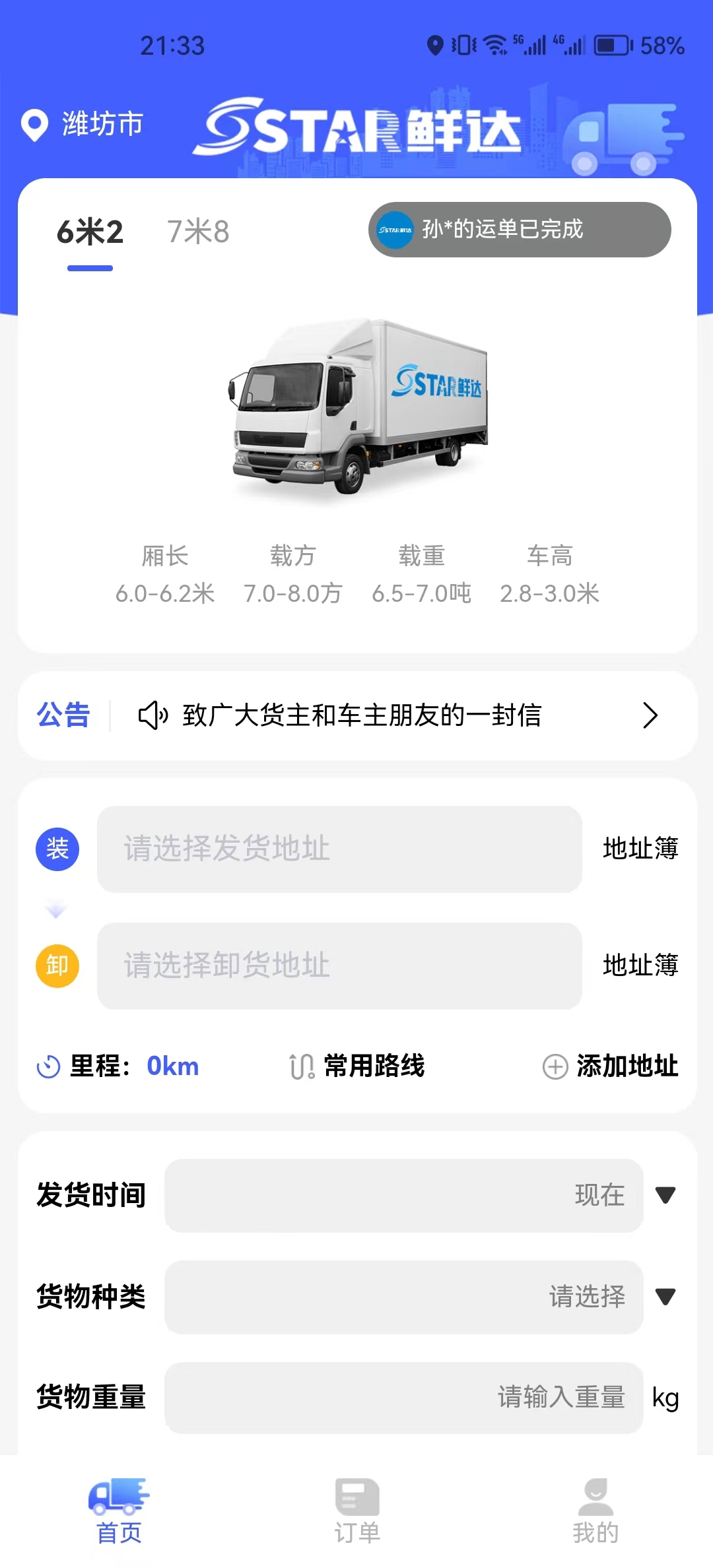Choose the loading address field
The width and height of the screenshot is (713, 1568).
339,849
